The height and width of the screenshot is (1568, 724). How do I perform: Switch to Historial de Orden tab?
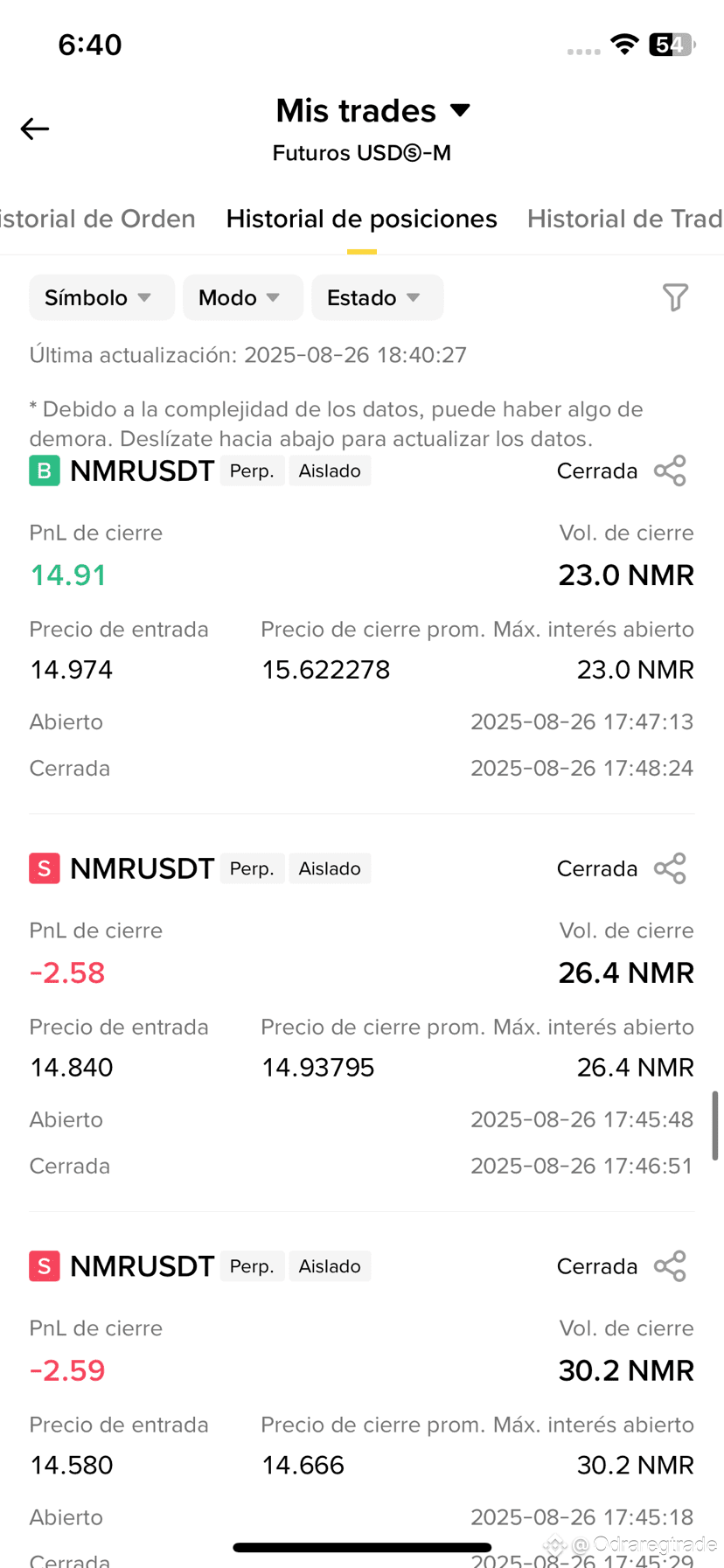click(x=98, y=219)
